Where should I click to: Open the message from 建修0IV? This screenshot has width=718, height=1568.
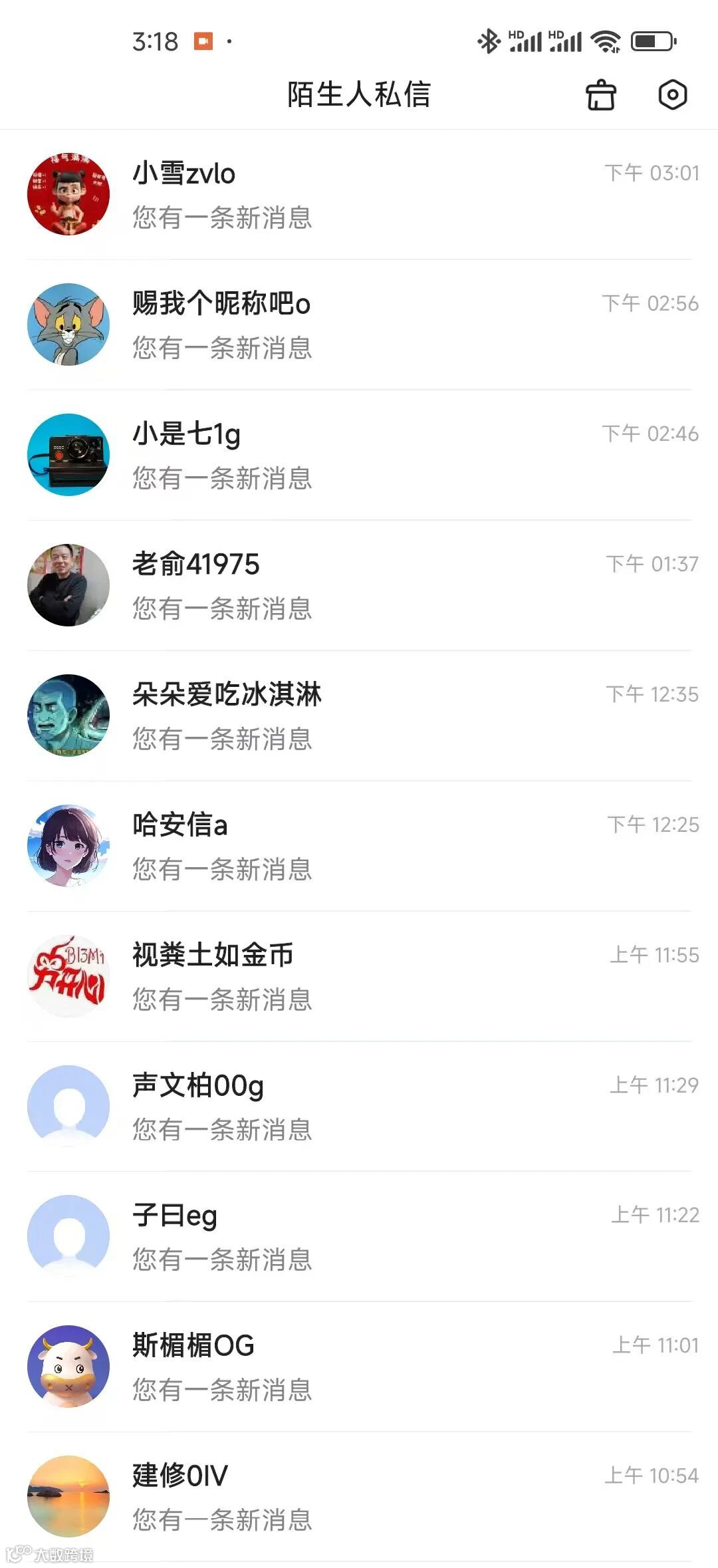[x=359, y=1498]
